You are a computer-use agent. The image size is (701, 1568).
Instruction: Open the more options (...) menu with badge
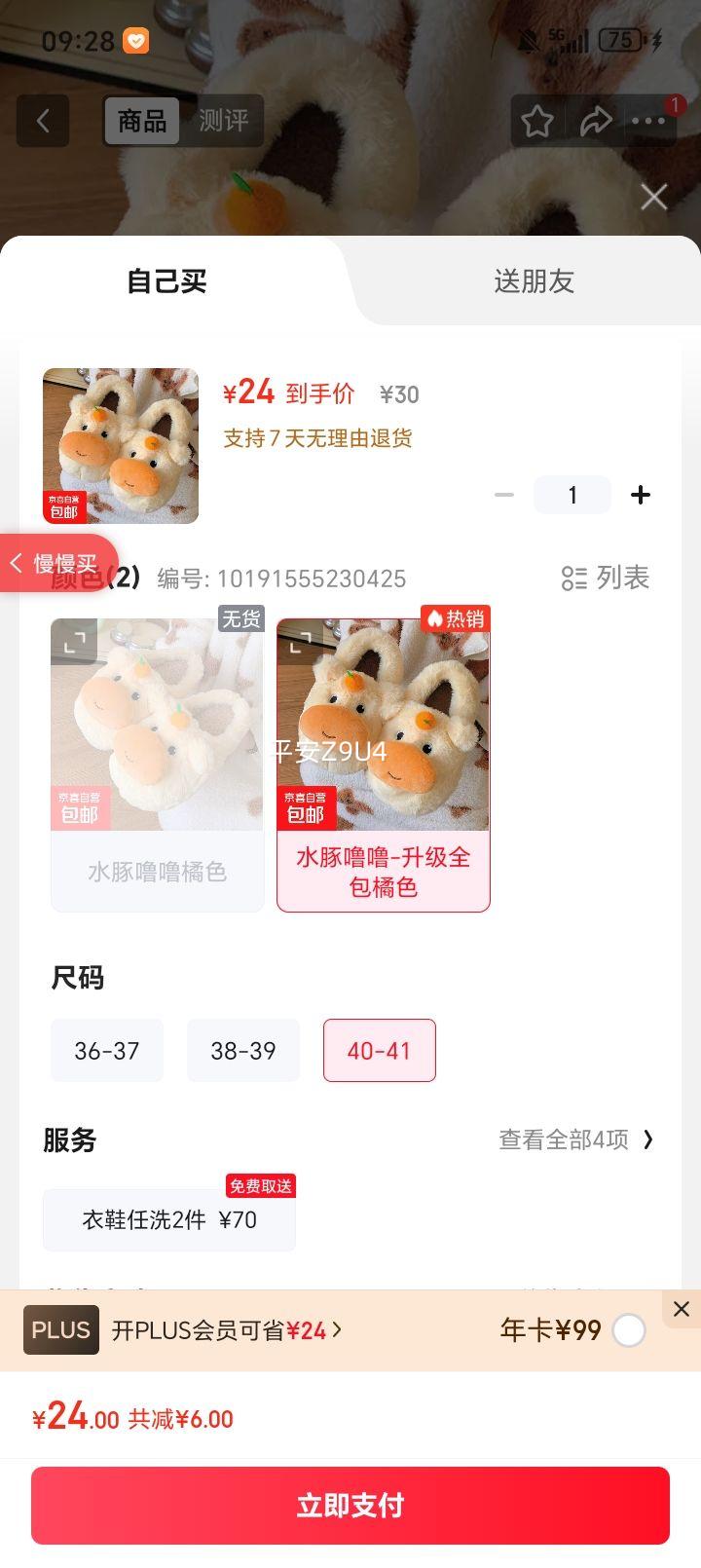click(650, 121)
